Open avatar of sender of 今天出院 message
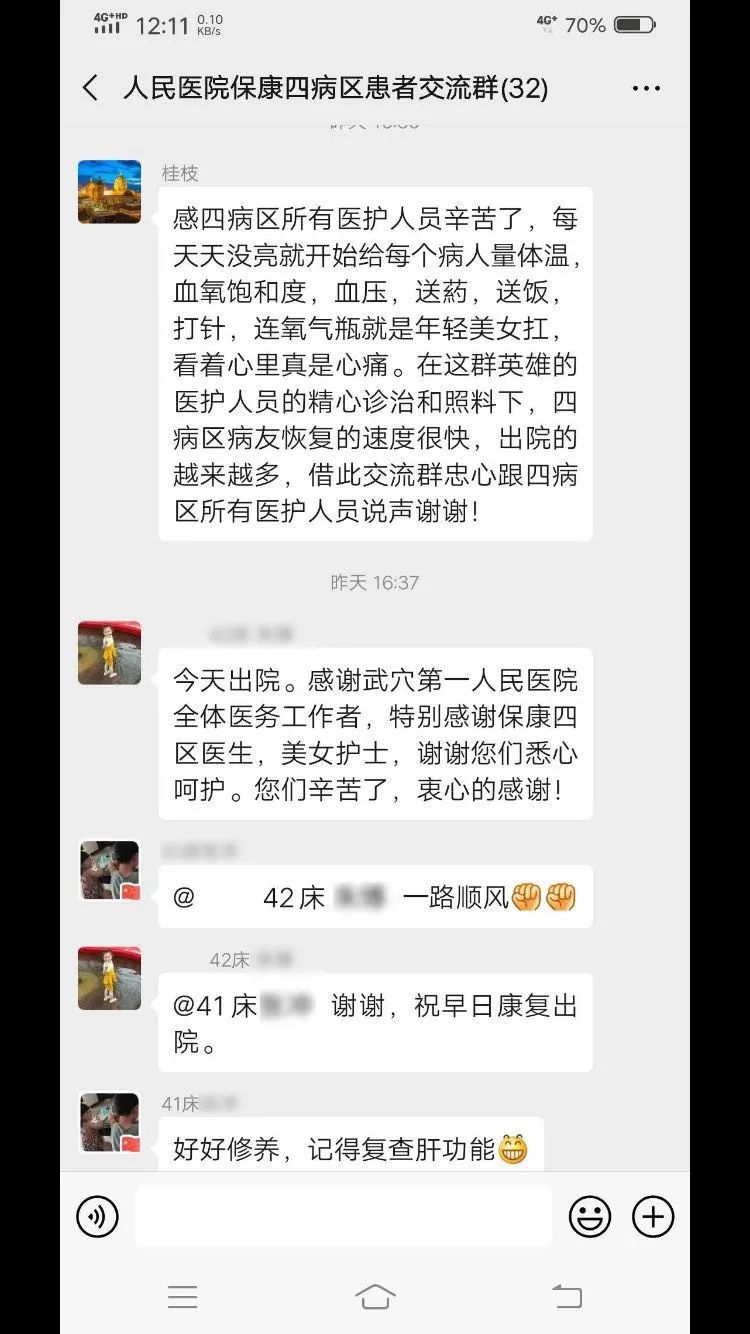This screenshot has width=750, height=1334. tap(109, 653)
